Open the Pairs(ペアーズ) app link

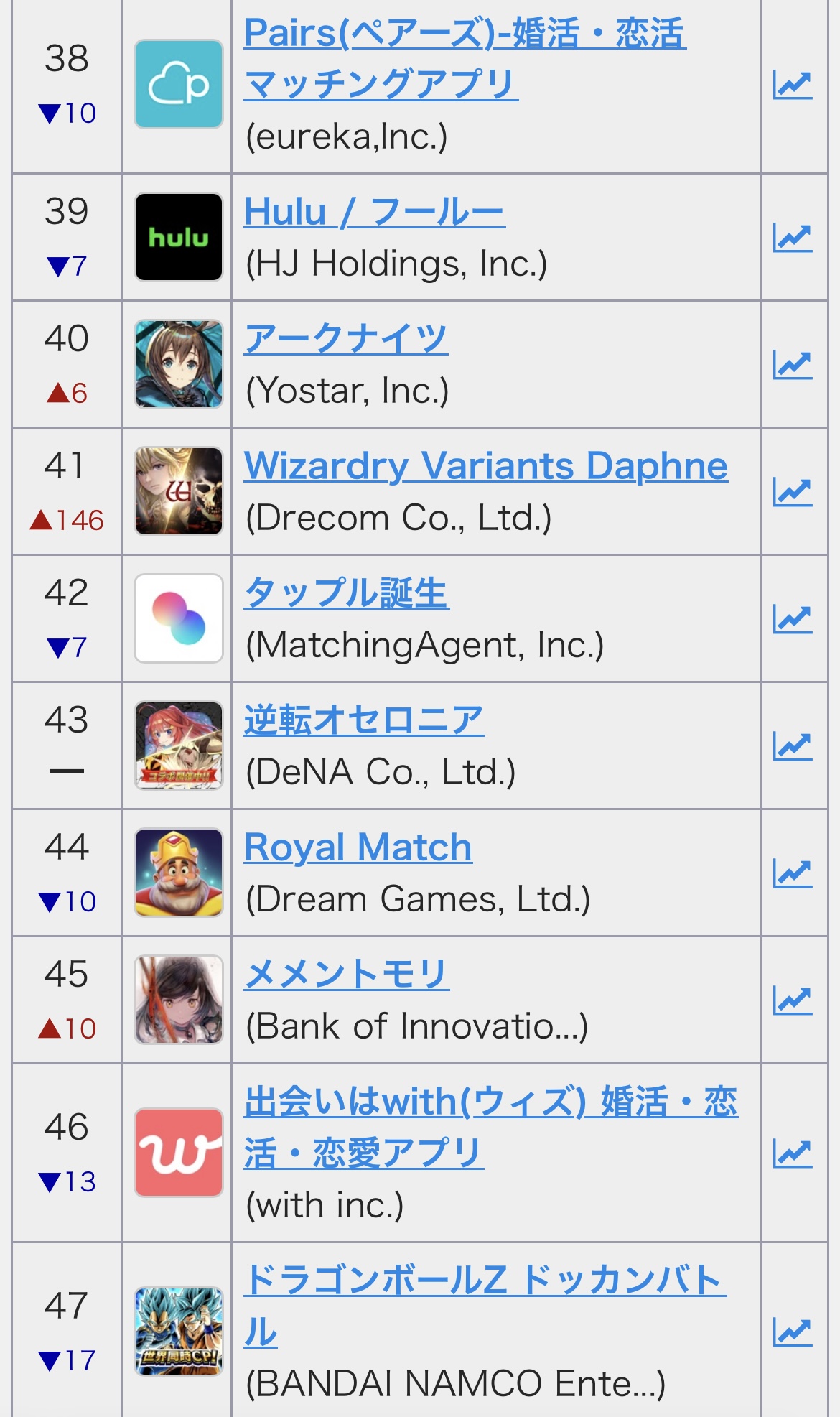click(465, 59)
